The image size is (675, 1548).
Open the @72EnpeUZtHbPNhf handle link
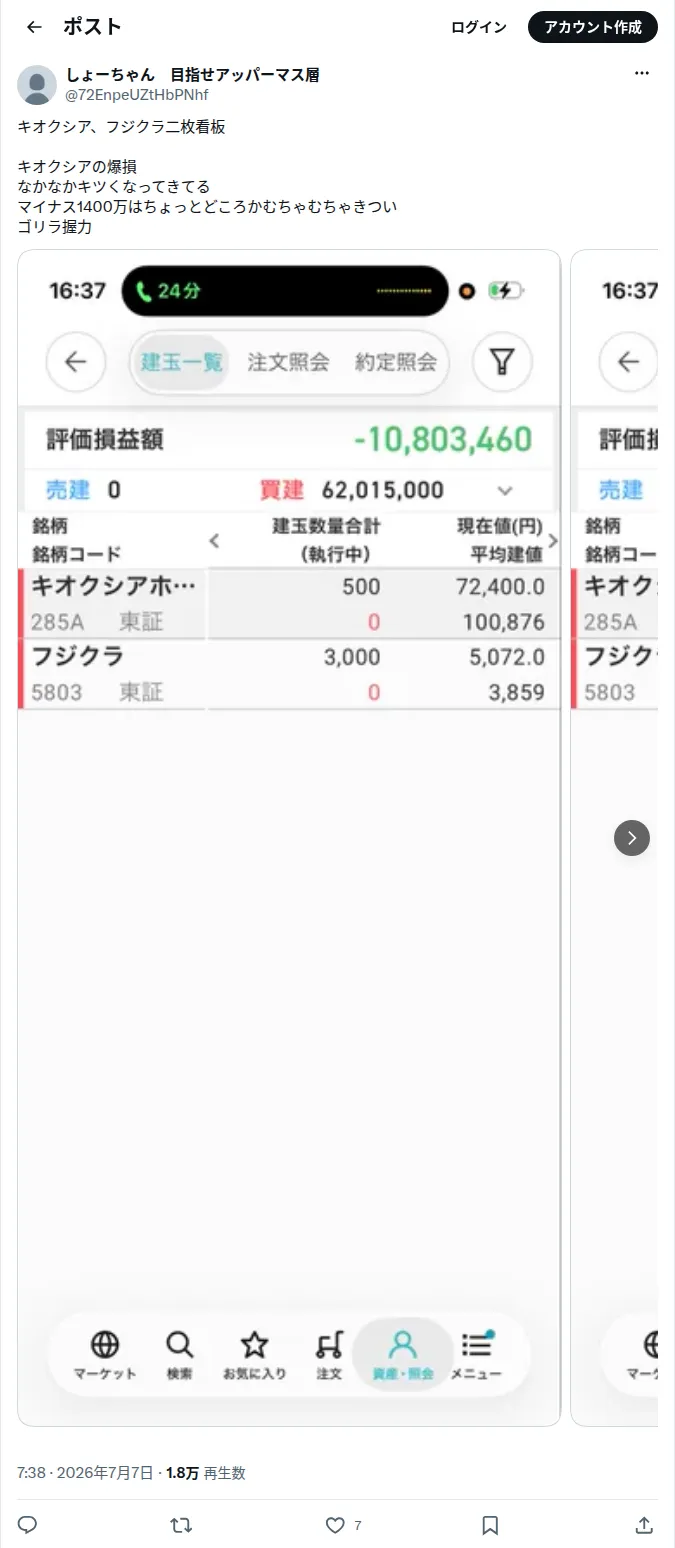tap(137, 95)
